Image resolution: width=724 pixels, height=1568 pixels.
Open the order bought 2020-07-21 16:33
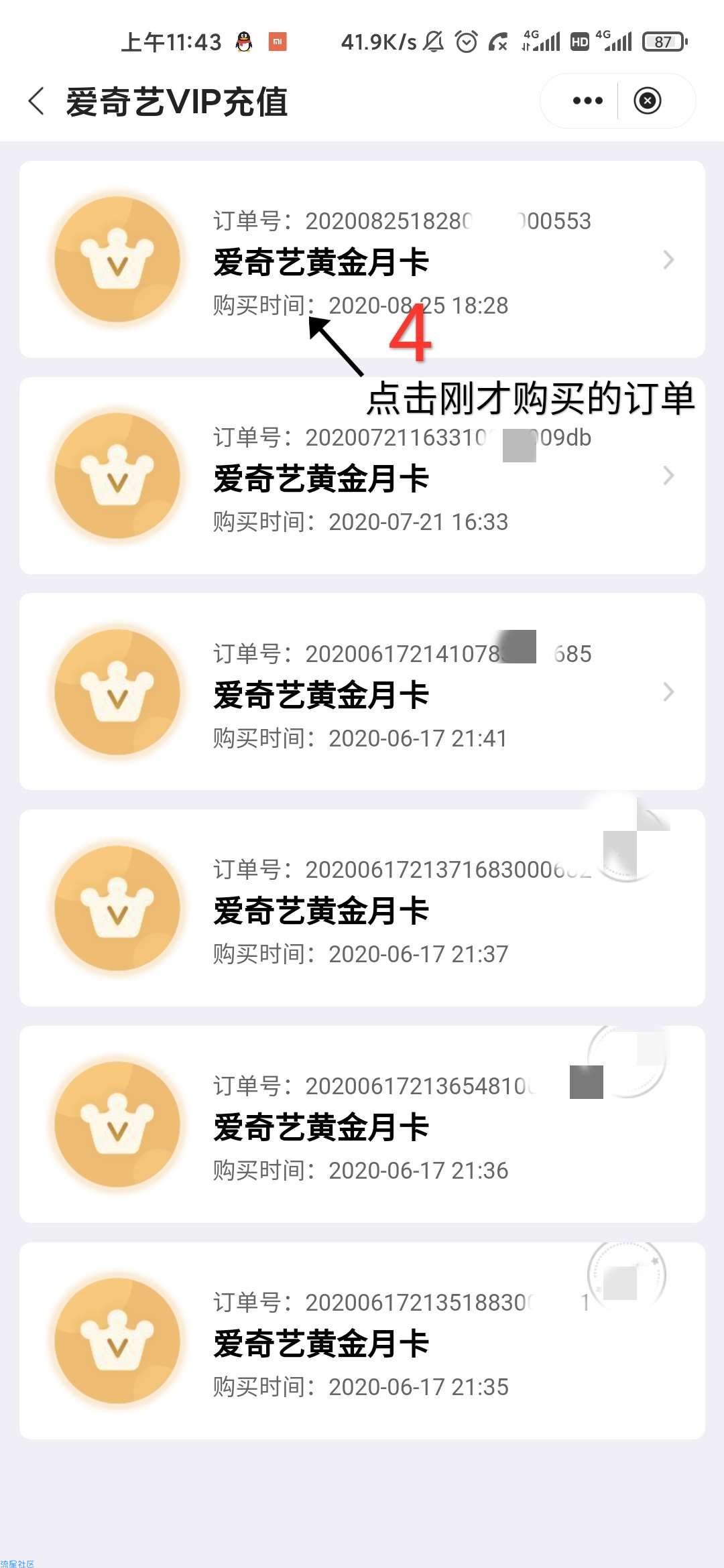[362, 476]
